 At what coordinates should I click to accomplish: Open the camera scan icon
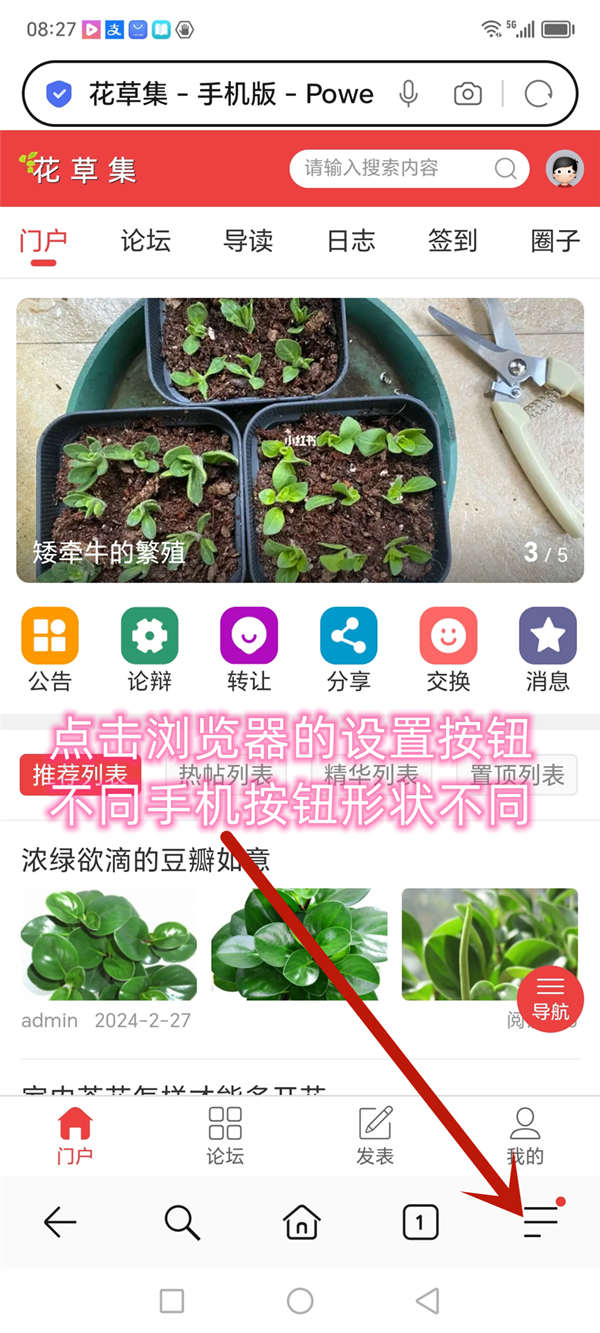(x=467, y=94)
